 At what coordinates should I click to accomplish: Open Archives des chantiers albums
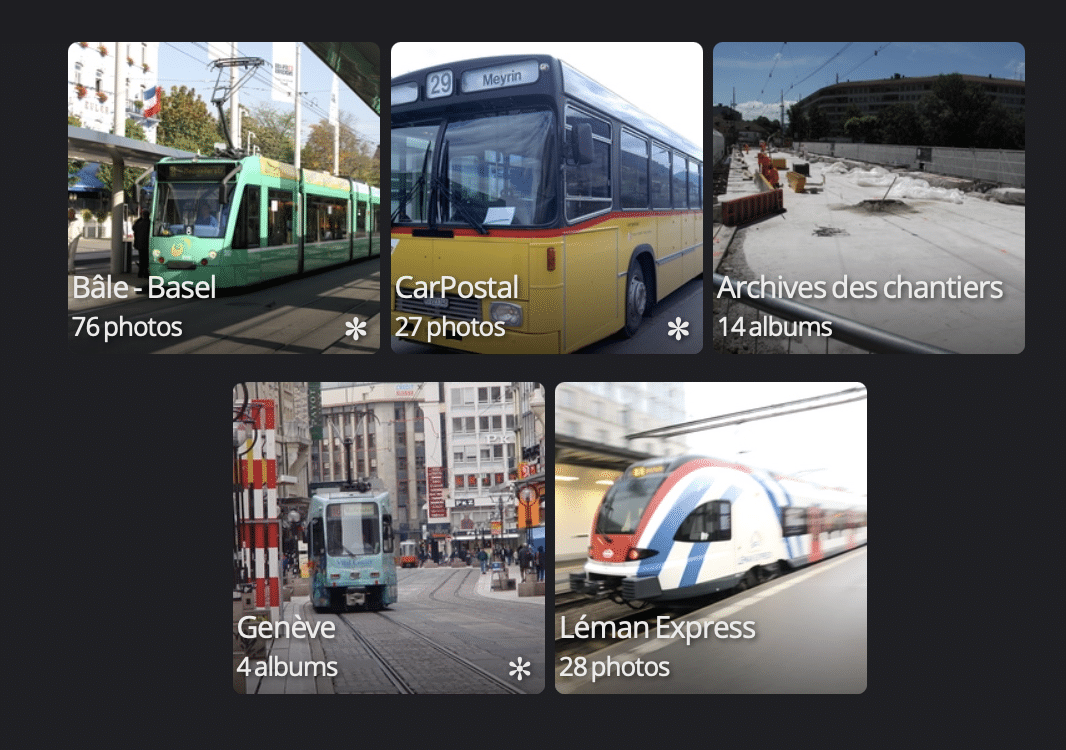(868, 197)
